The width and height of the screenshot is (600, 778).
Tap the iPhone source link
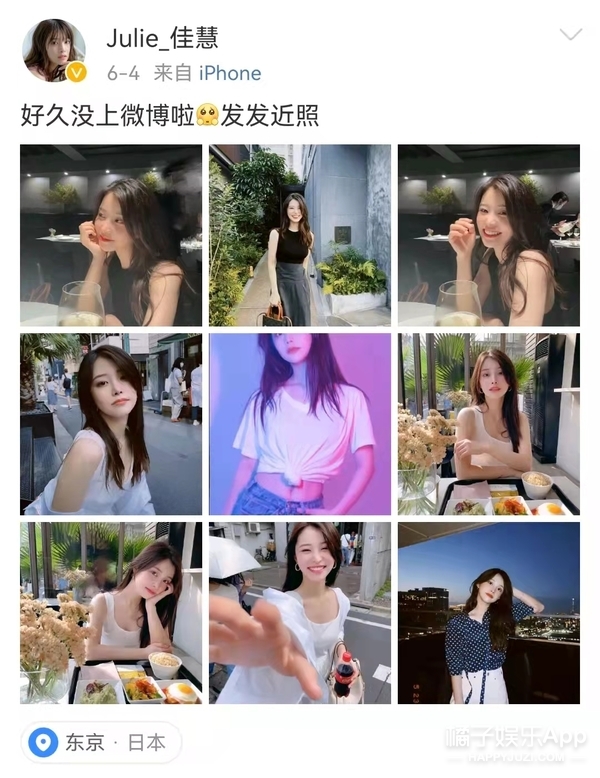pos(230,73)
